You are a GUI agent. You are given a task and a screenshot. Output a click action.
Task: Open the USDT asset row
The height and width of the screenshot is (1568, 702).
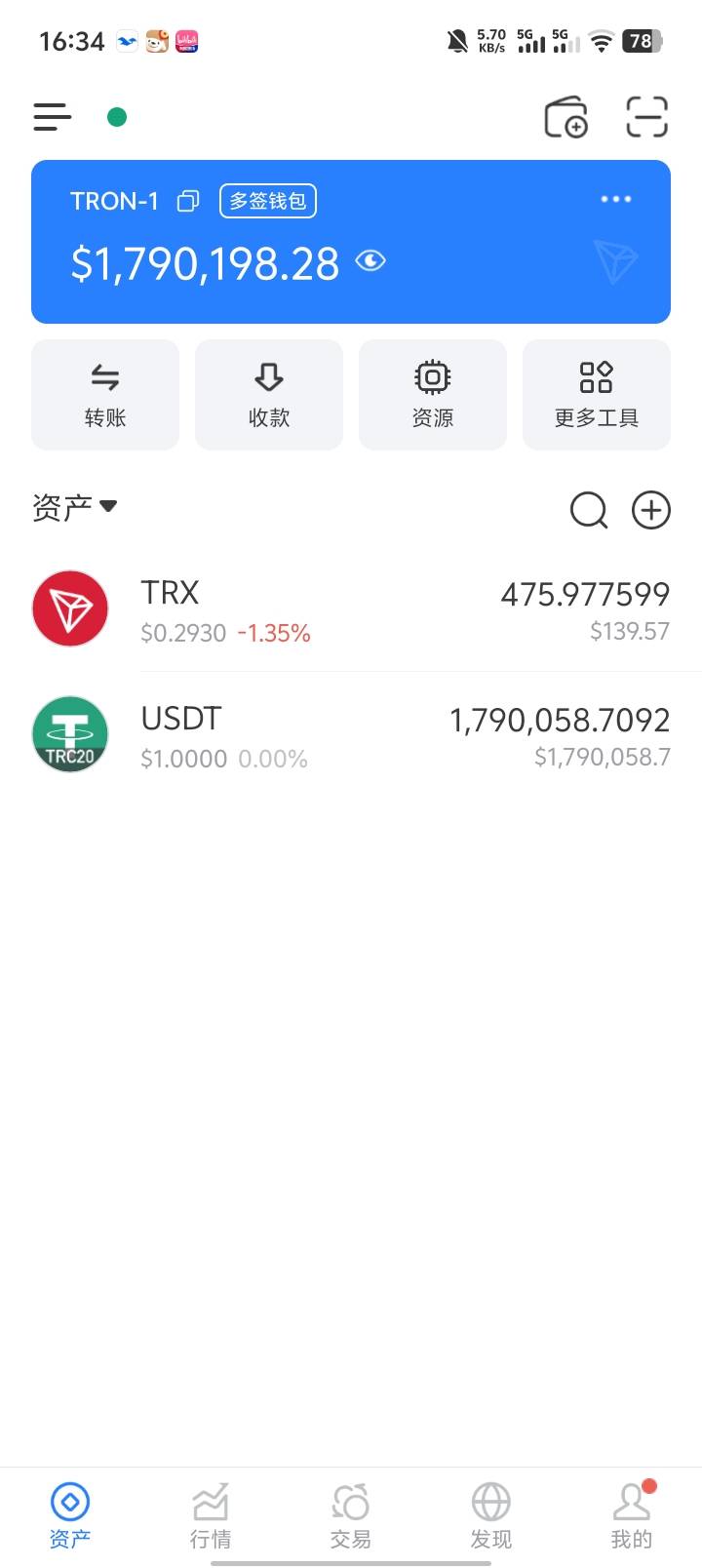coord(351,736)
